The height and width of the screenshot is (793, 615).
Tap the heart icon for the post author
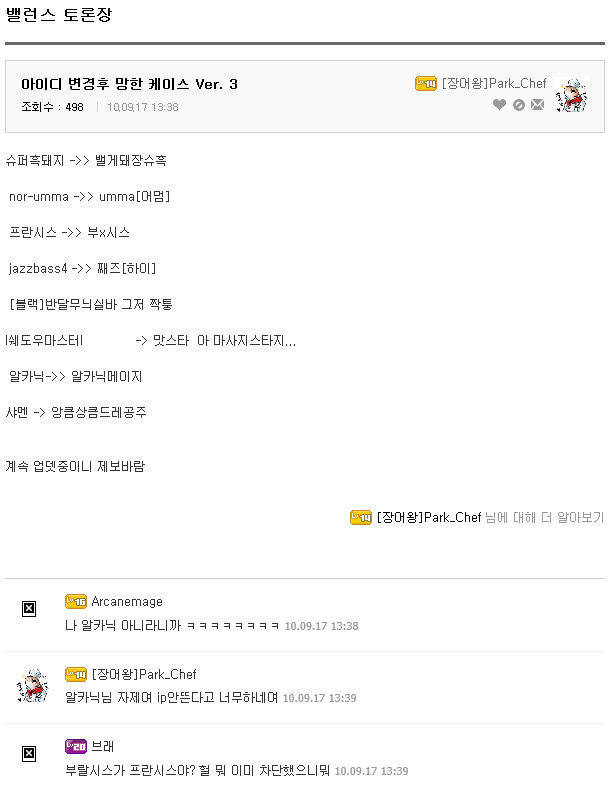(499, 105)
